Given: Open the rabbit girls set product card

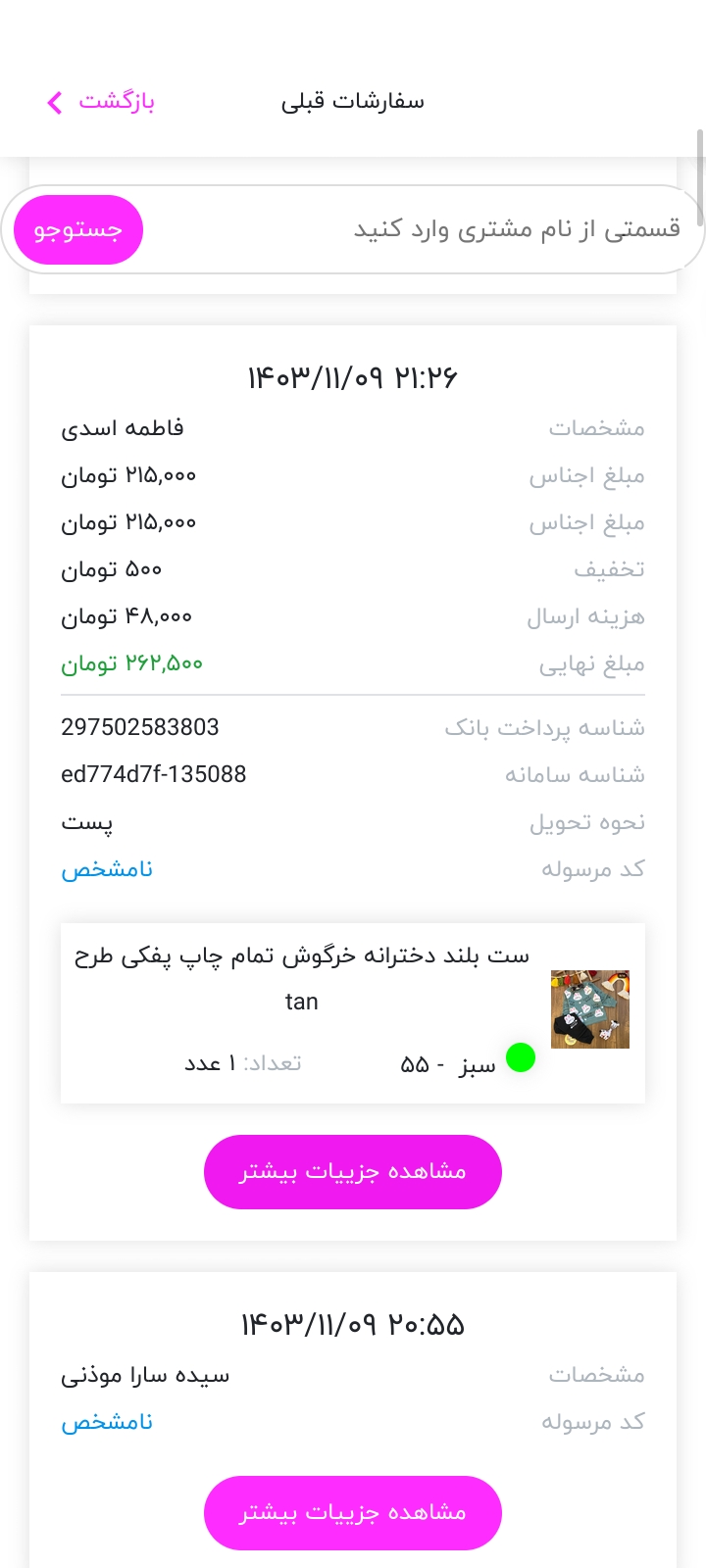Looking at the screenshot, I should [x=353, y=1012].
